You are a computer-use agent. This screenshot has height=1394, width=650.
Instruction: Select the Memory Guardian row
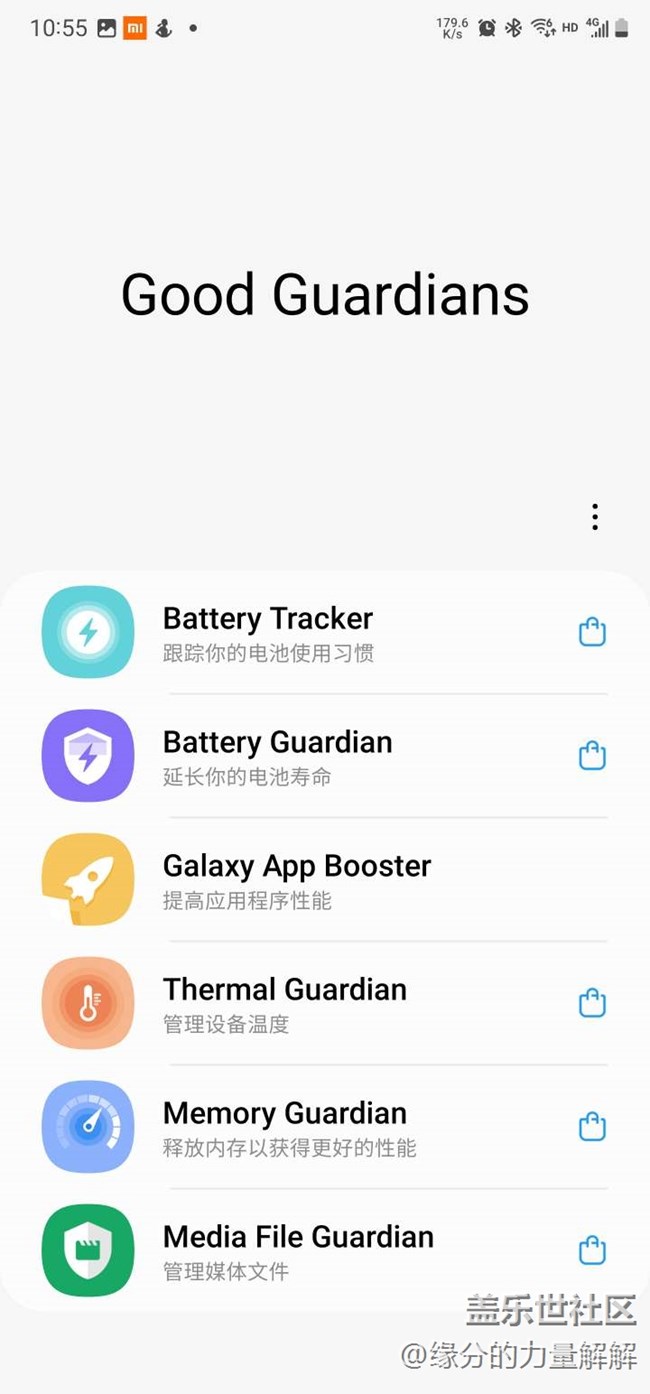(x=300, y=1128)
